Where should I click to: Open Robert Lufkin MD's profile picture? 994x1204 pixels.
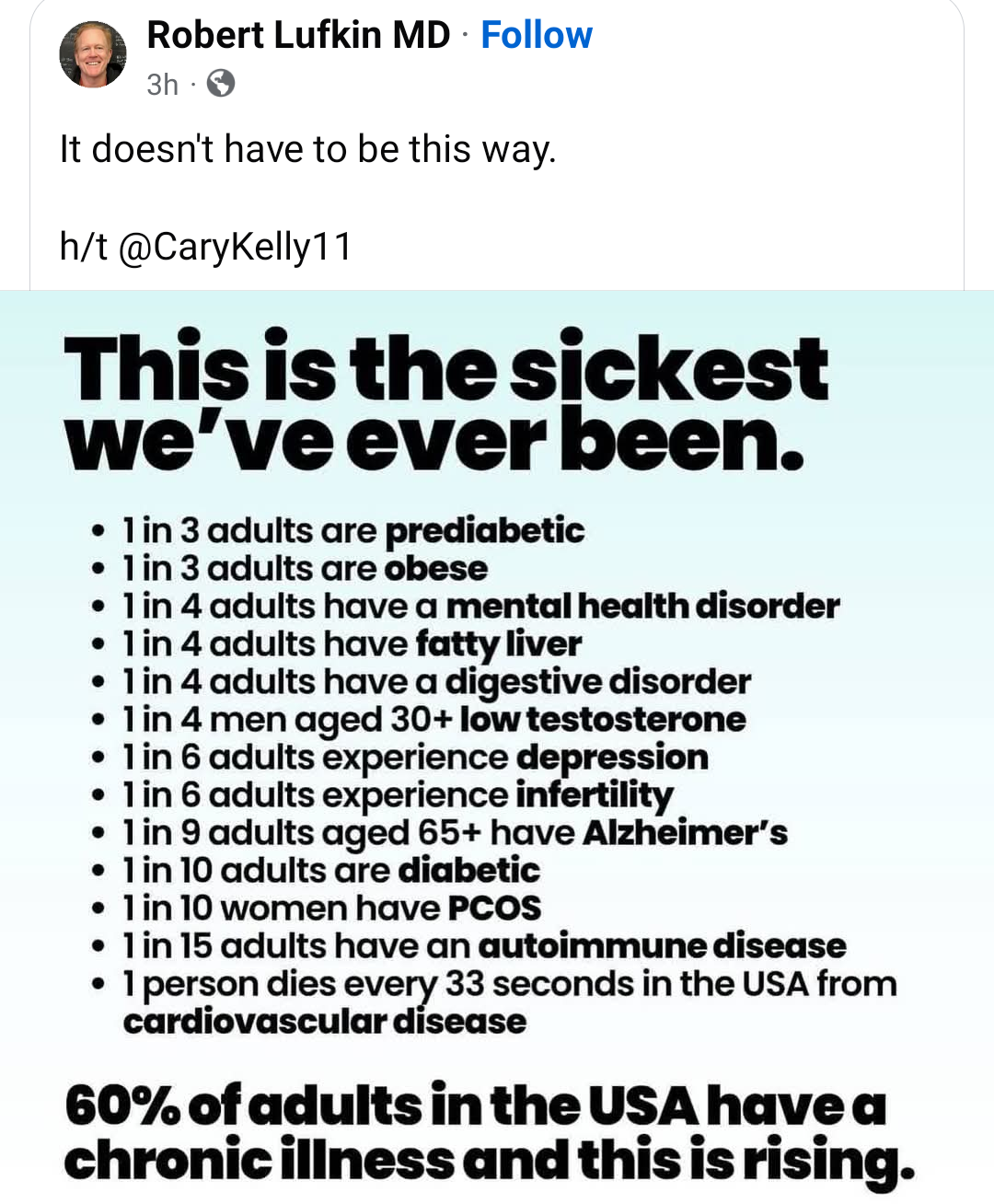93,54
